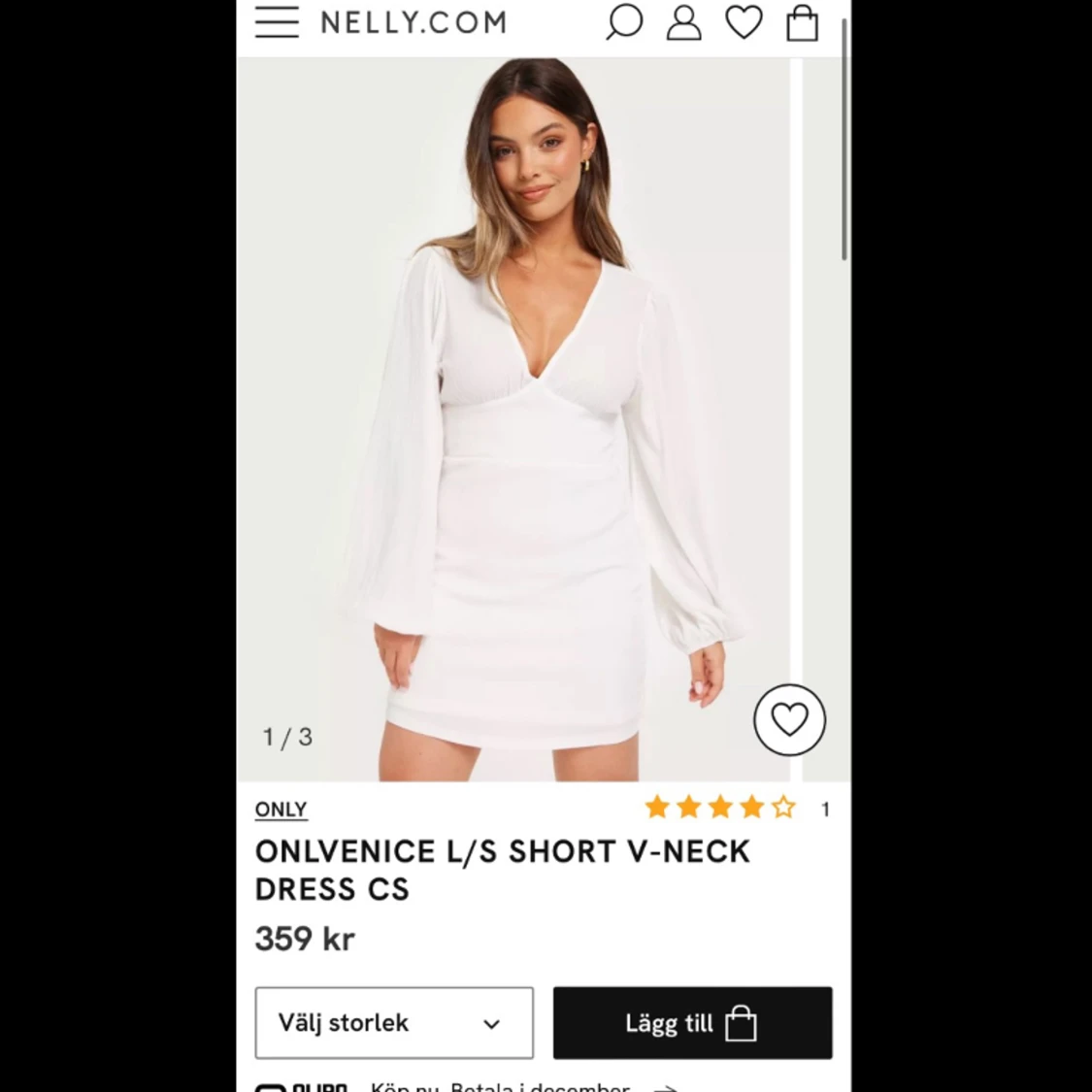Expand the Välj storlek size dropdown
Image resolution: width=1092 pixels, height=1092 pixels.
[x=394, y=1023]
